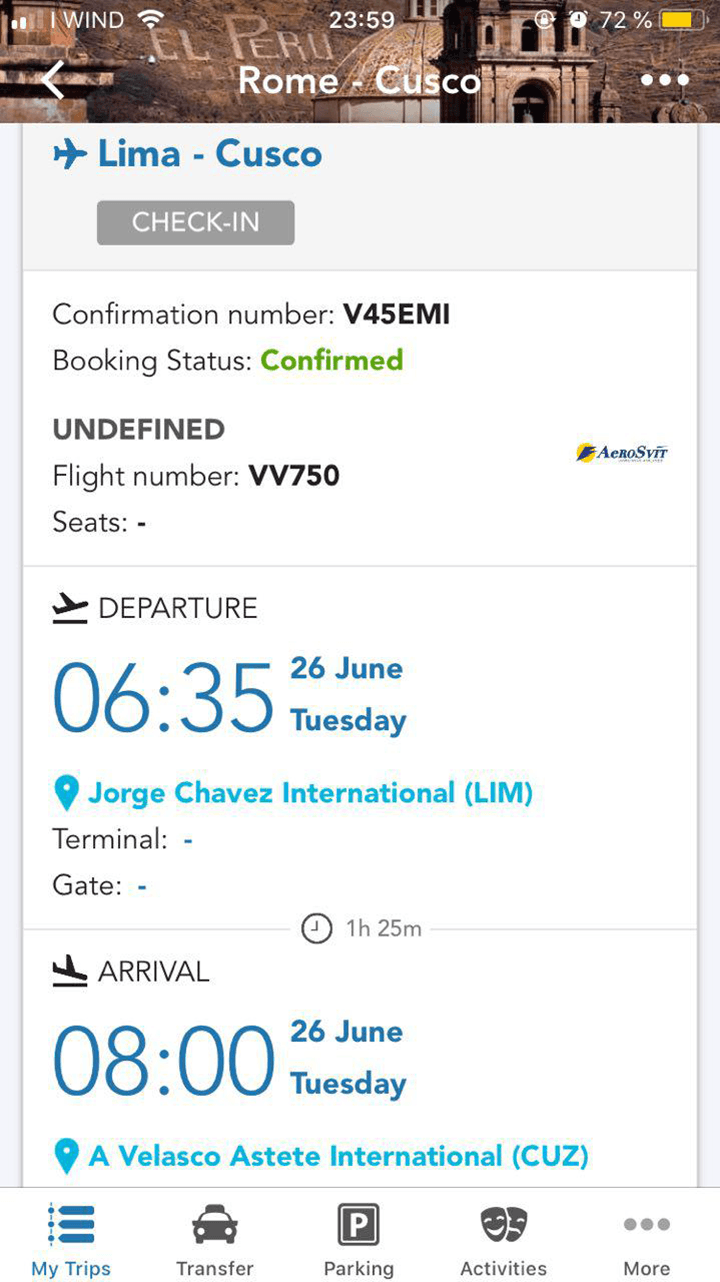Screen dimensions: 720x1282
Task: Open Jorge Chavez International (LIM) location
Action: (x=293, y=794)
